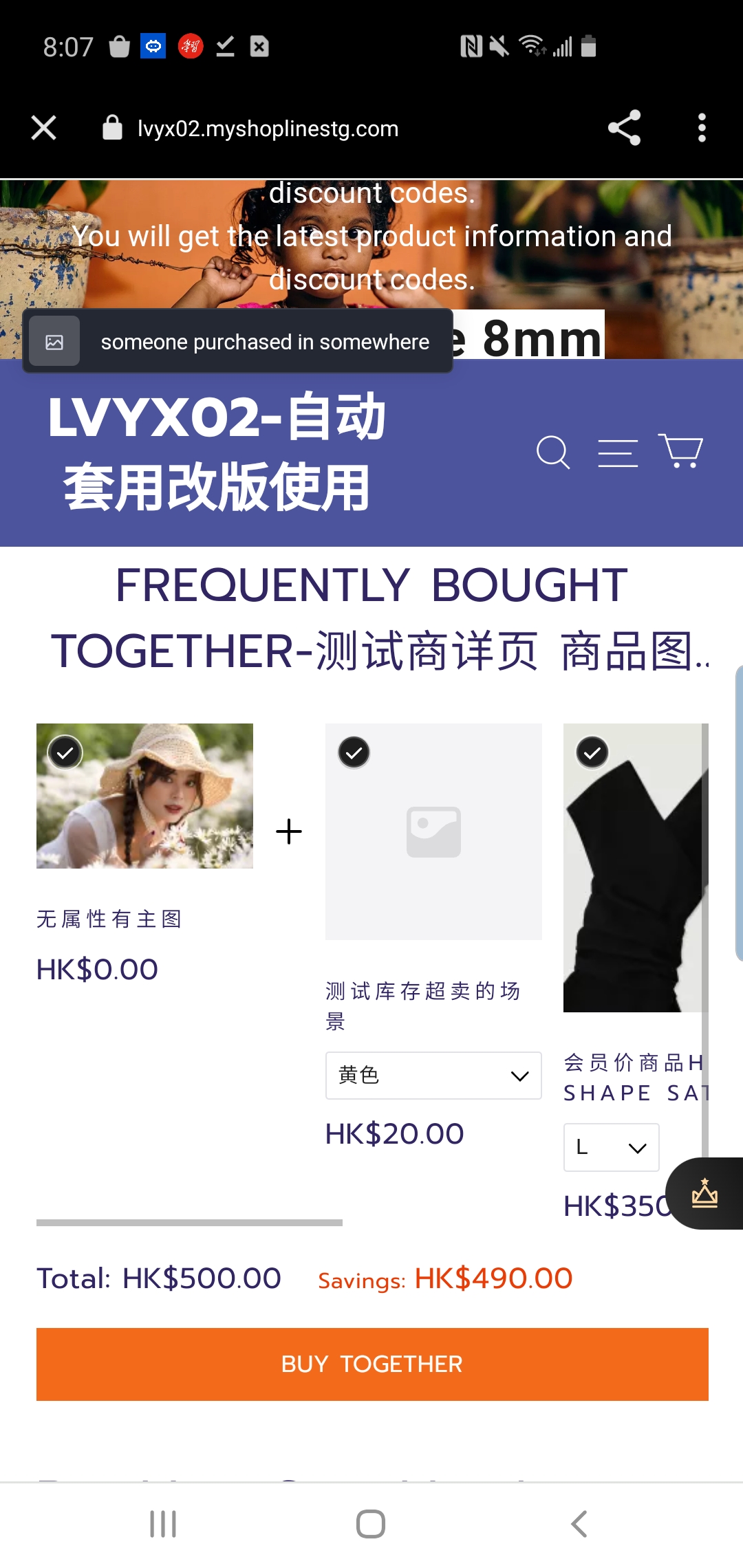Open the 无属性有主图 product image

(144, 796)
